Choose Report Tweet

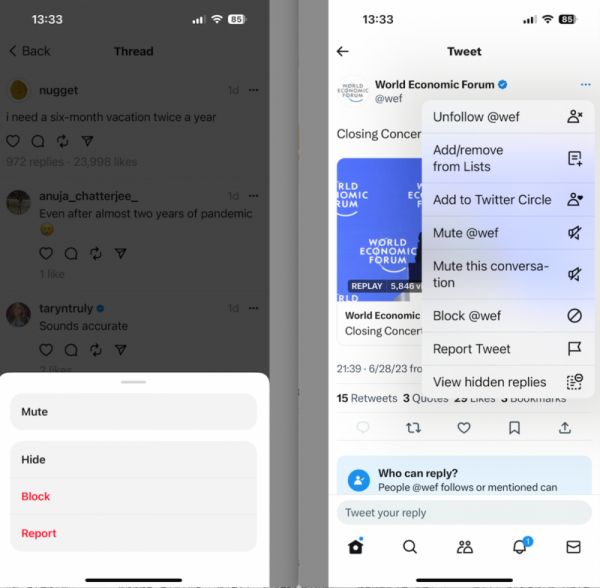pos(507,349)
